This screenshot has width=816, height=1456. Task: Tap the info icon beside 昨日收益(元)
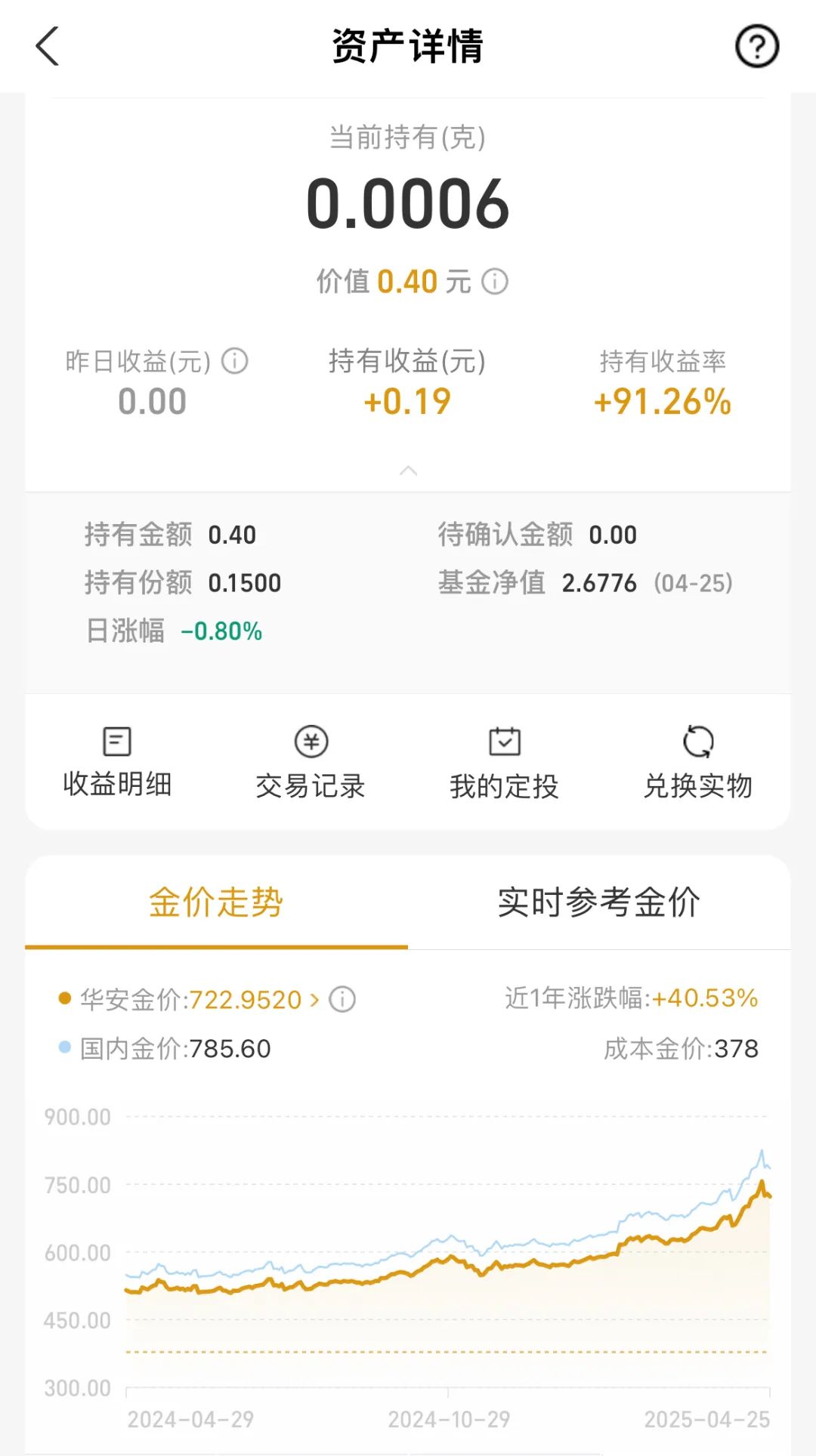(235, 361)
